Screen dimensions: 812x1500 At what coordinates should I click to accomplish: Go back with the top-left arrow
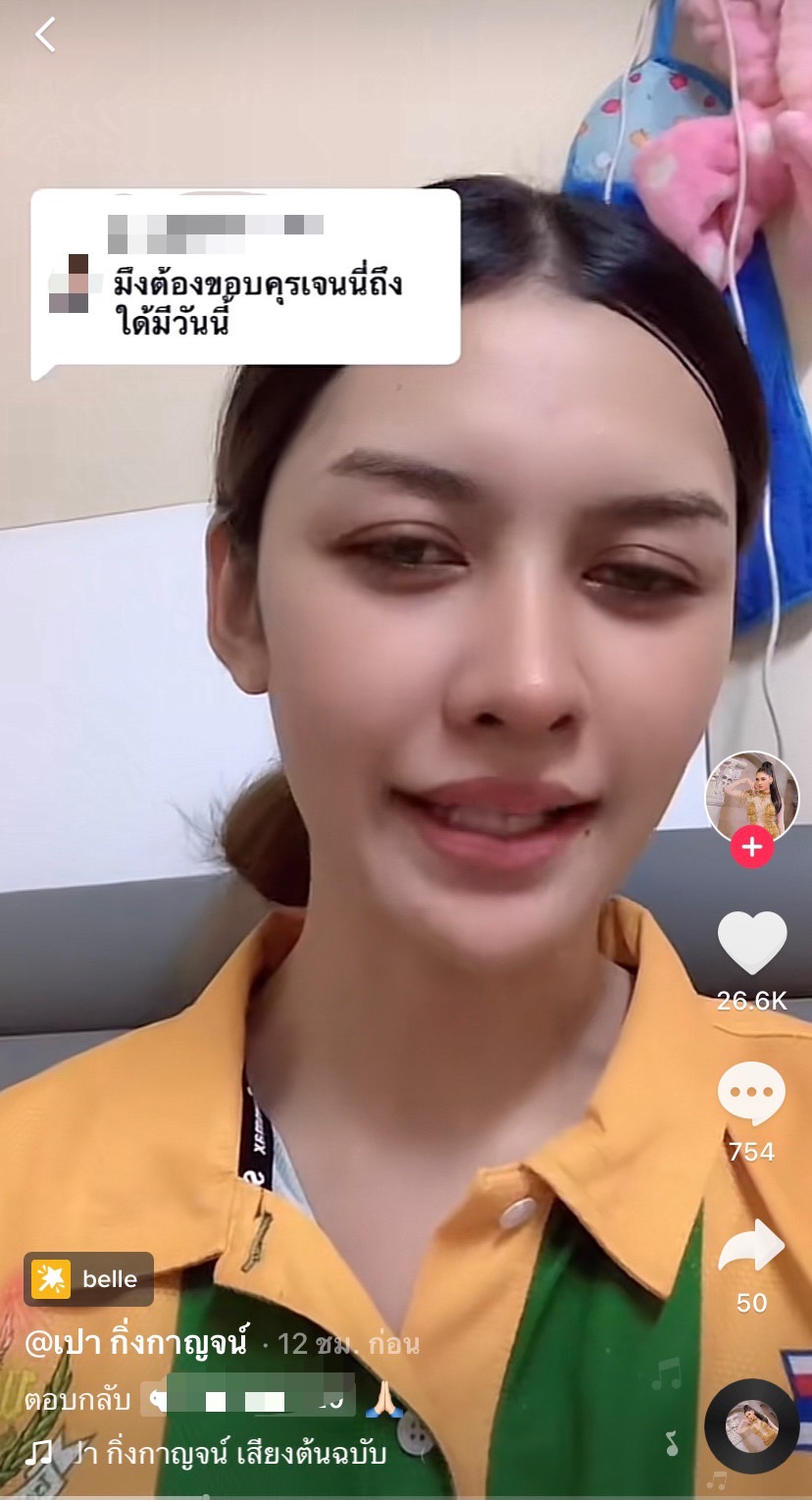tap(45, 35)
